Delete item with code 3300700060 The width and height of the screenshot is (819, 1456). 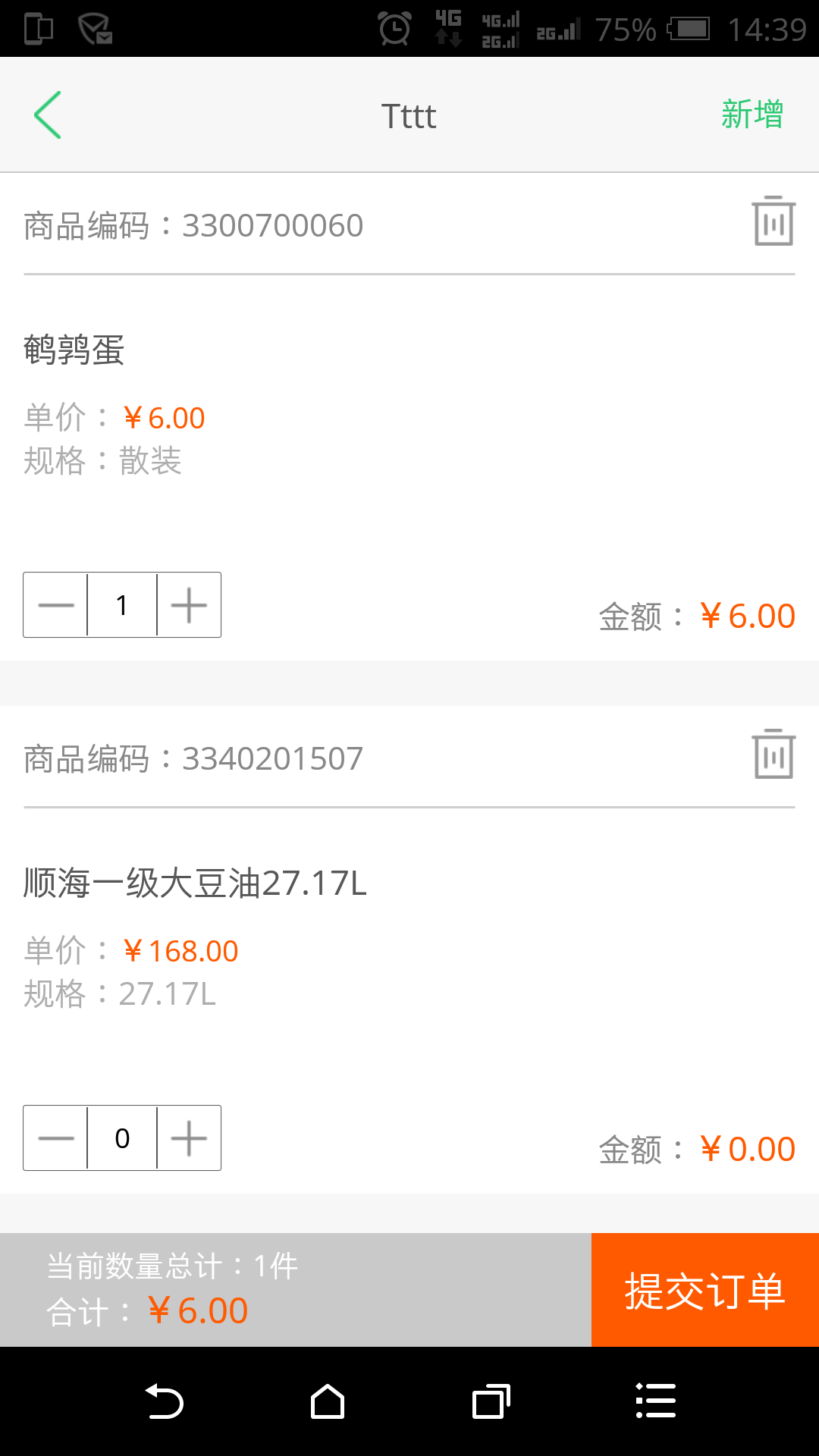tap(773, 221)
